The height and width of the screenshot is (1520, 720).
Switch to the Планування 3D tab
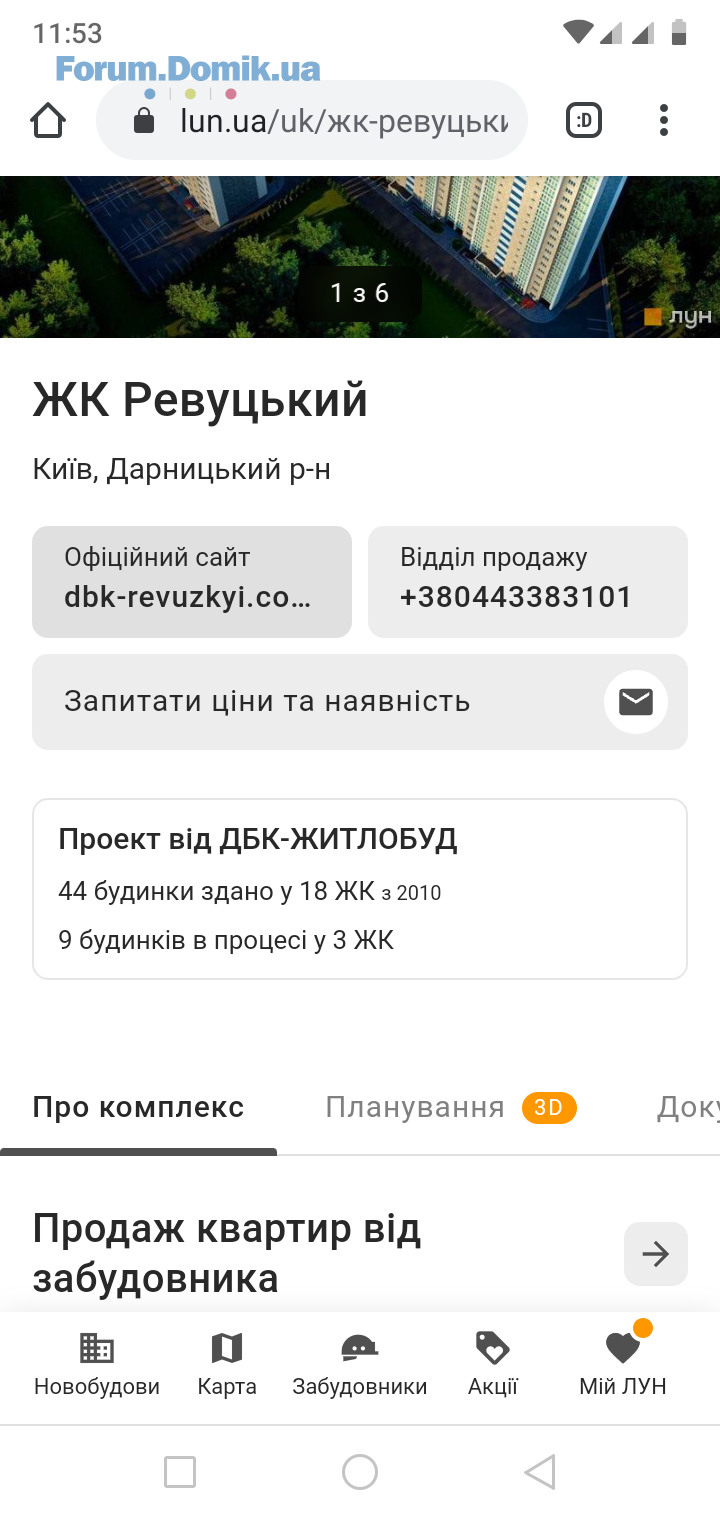451,1108
